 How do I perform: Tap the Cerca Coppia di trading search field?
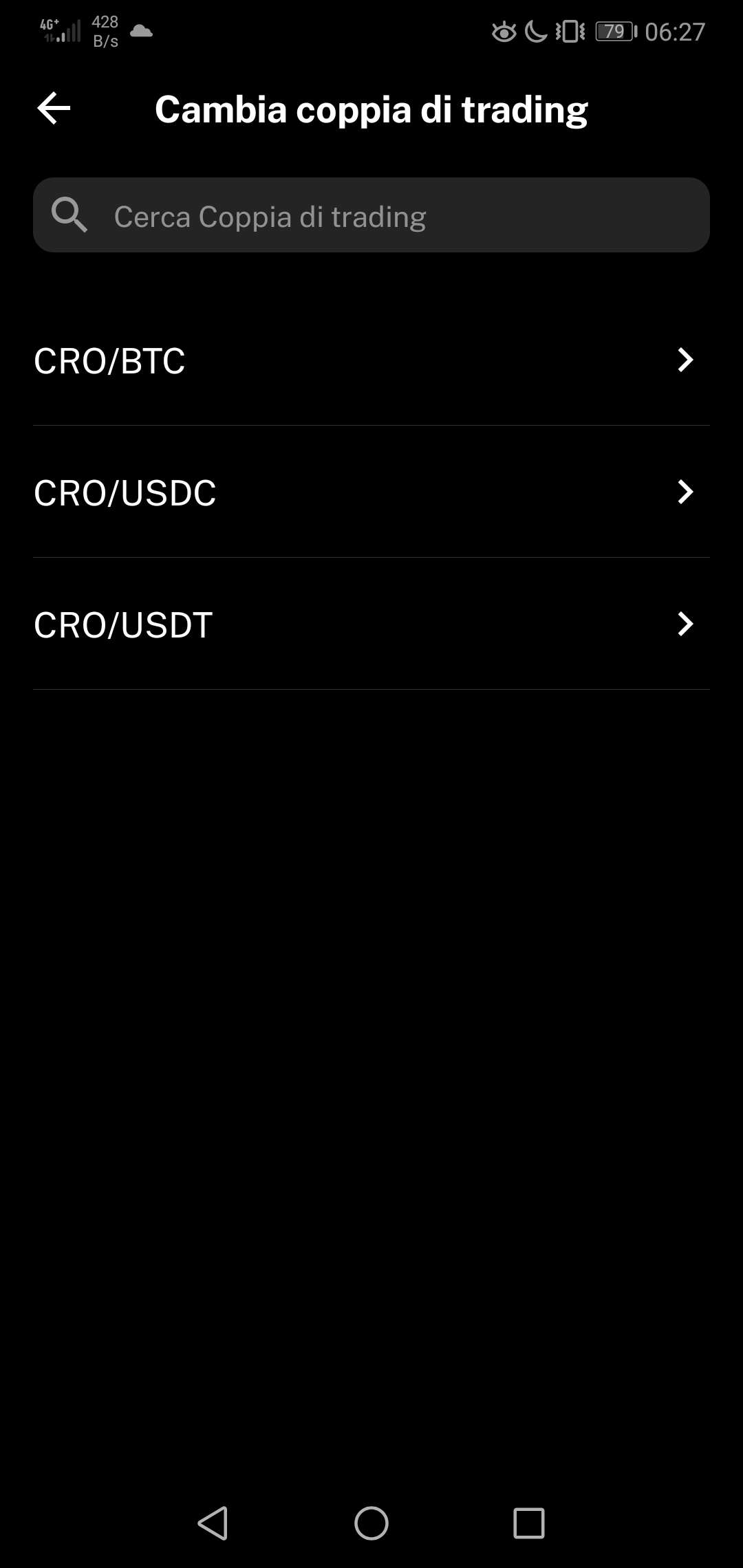click(371, 215)
